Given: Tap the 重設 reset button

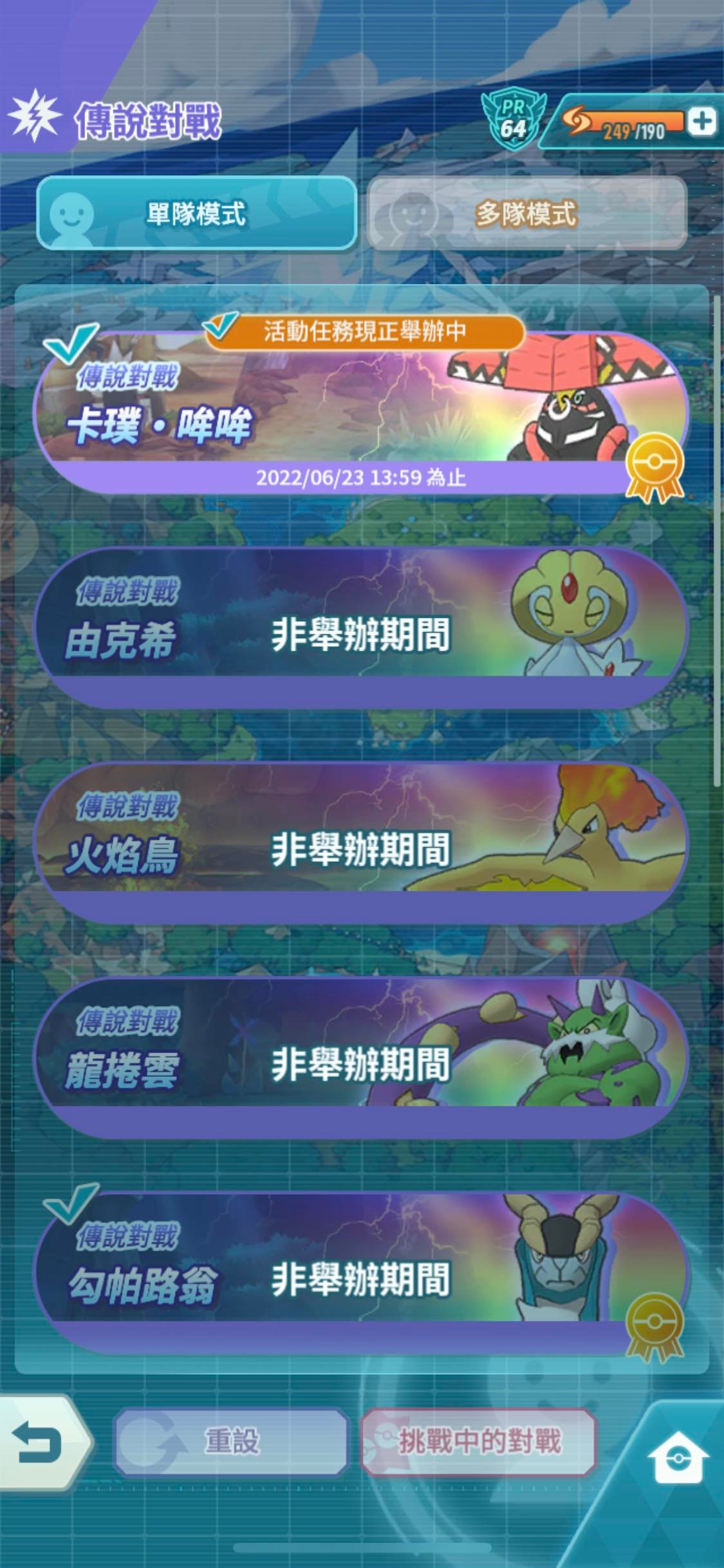Looking at the screenshot, I should 232,1441.
